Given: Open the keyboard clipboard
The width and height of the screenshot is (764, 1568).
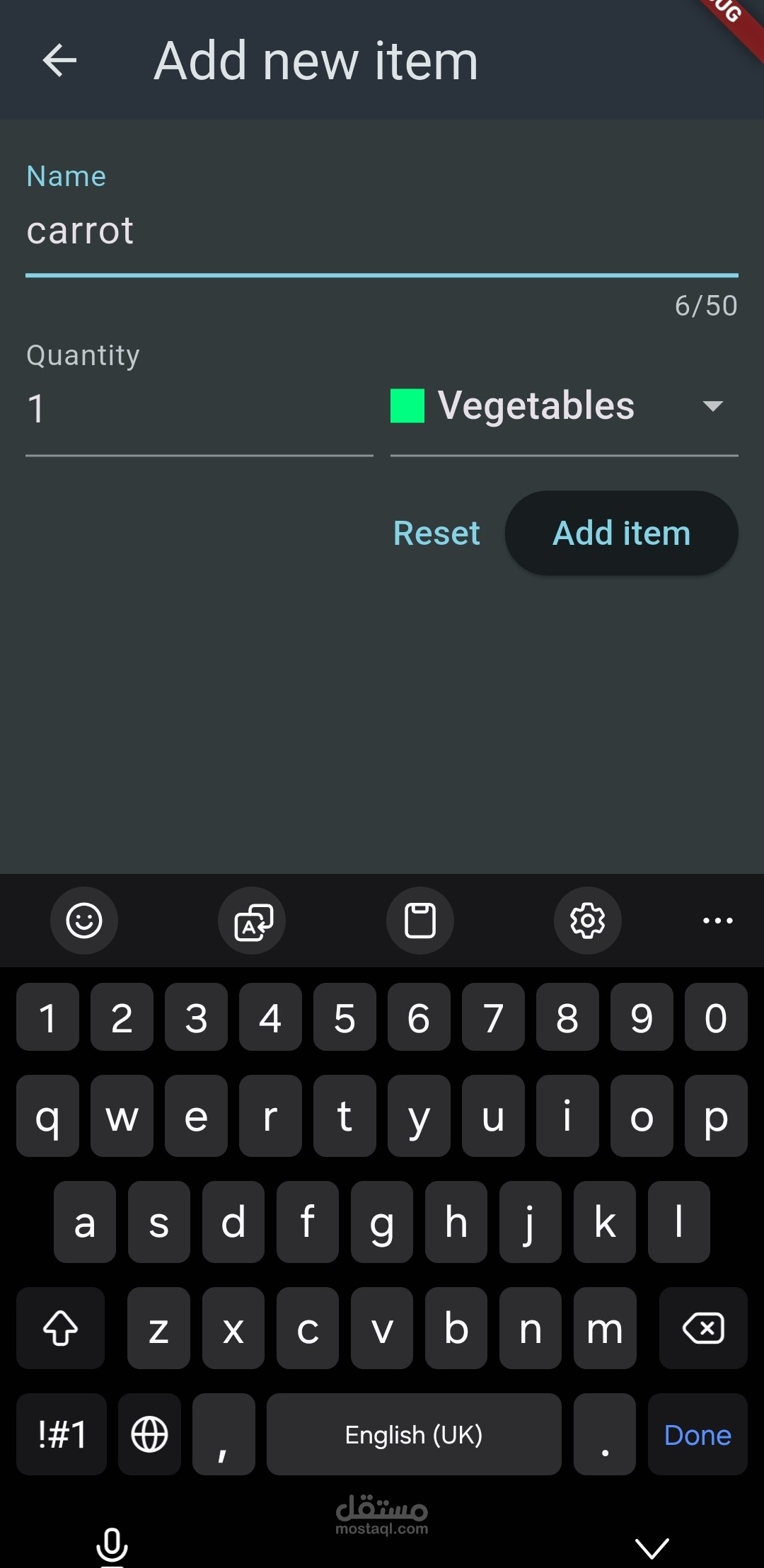Looking at the screenshot, I should (420, 921).
